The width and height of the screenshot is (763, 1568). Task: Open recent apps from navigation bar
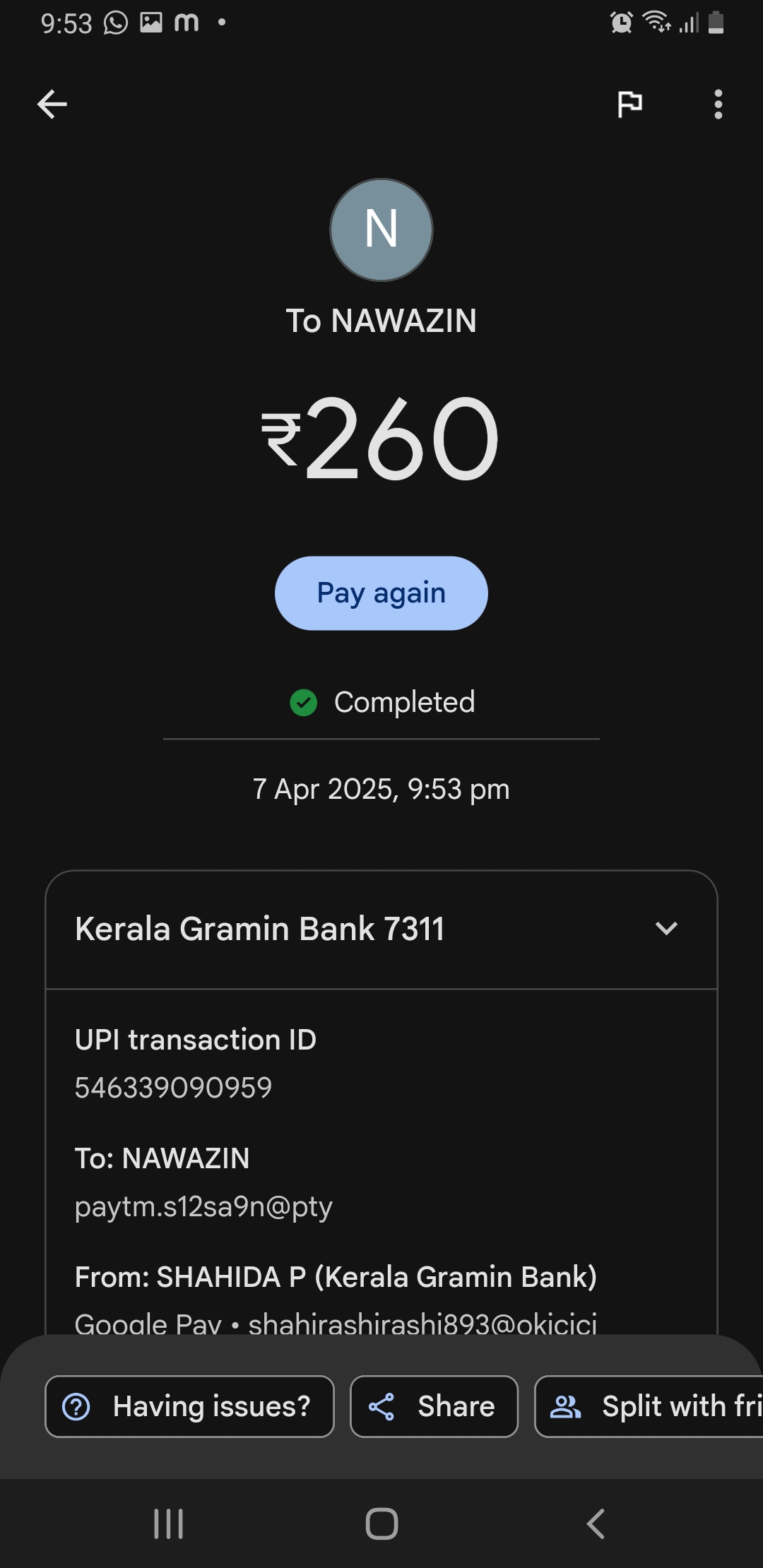[x=168, y=1524]
